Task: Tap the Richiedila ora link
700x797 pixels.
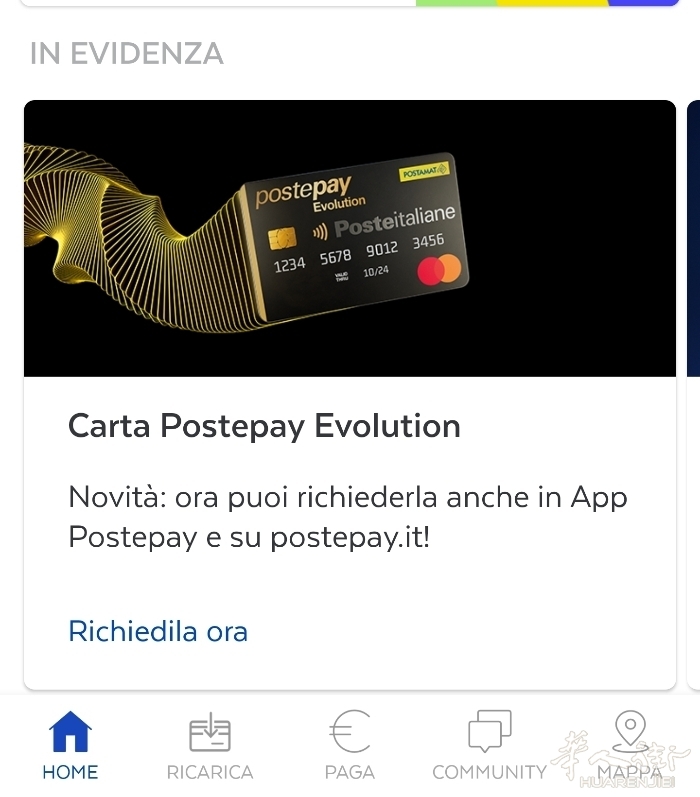Action: [x=158, y=632]
